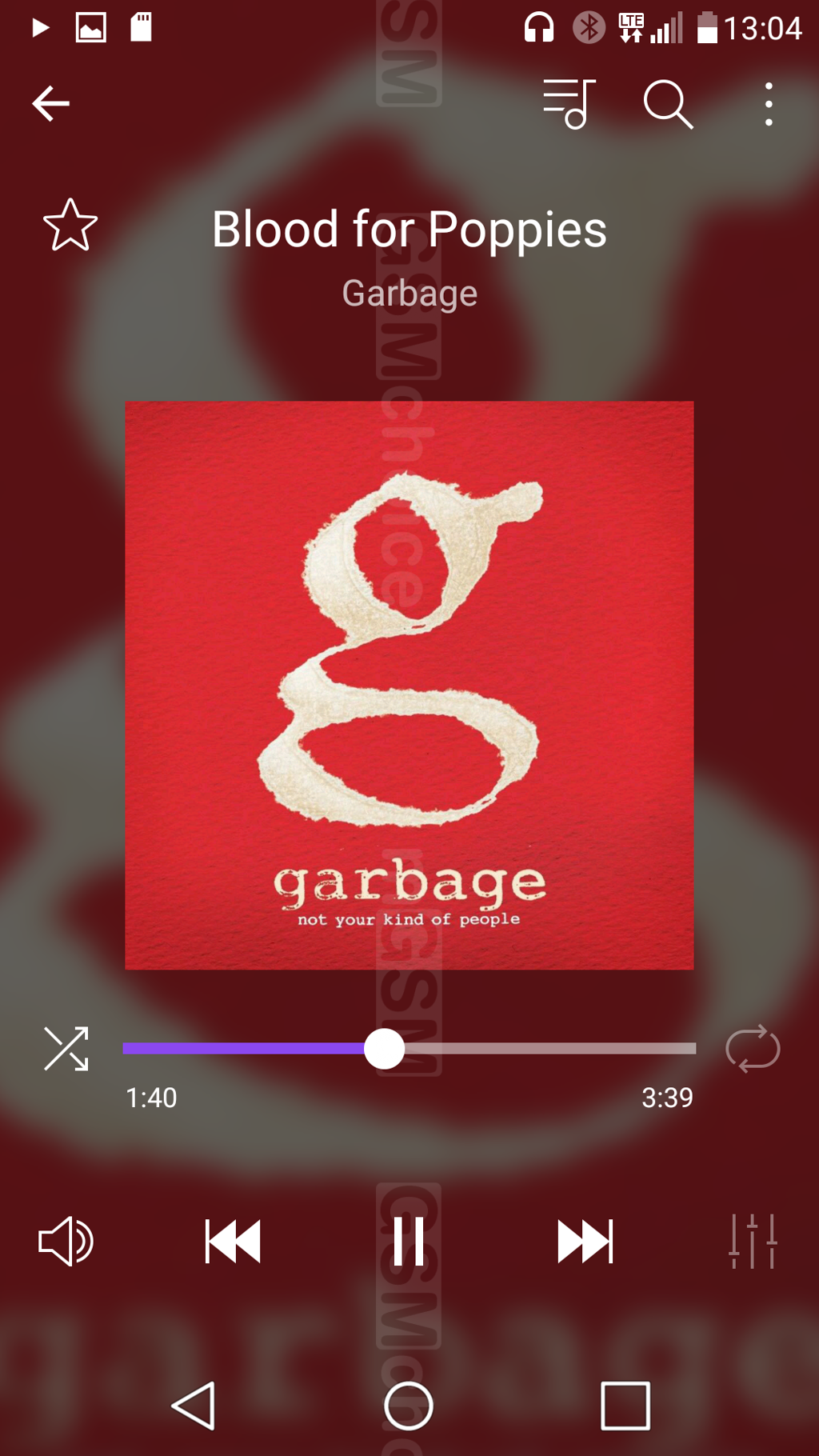The image size is (819, 1456).
Task: Open the three-dot overflow menu
Action: point(769,104)
